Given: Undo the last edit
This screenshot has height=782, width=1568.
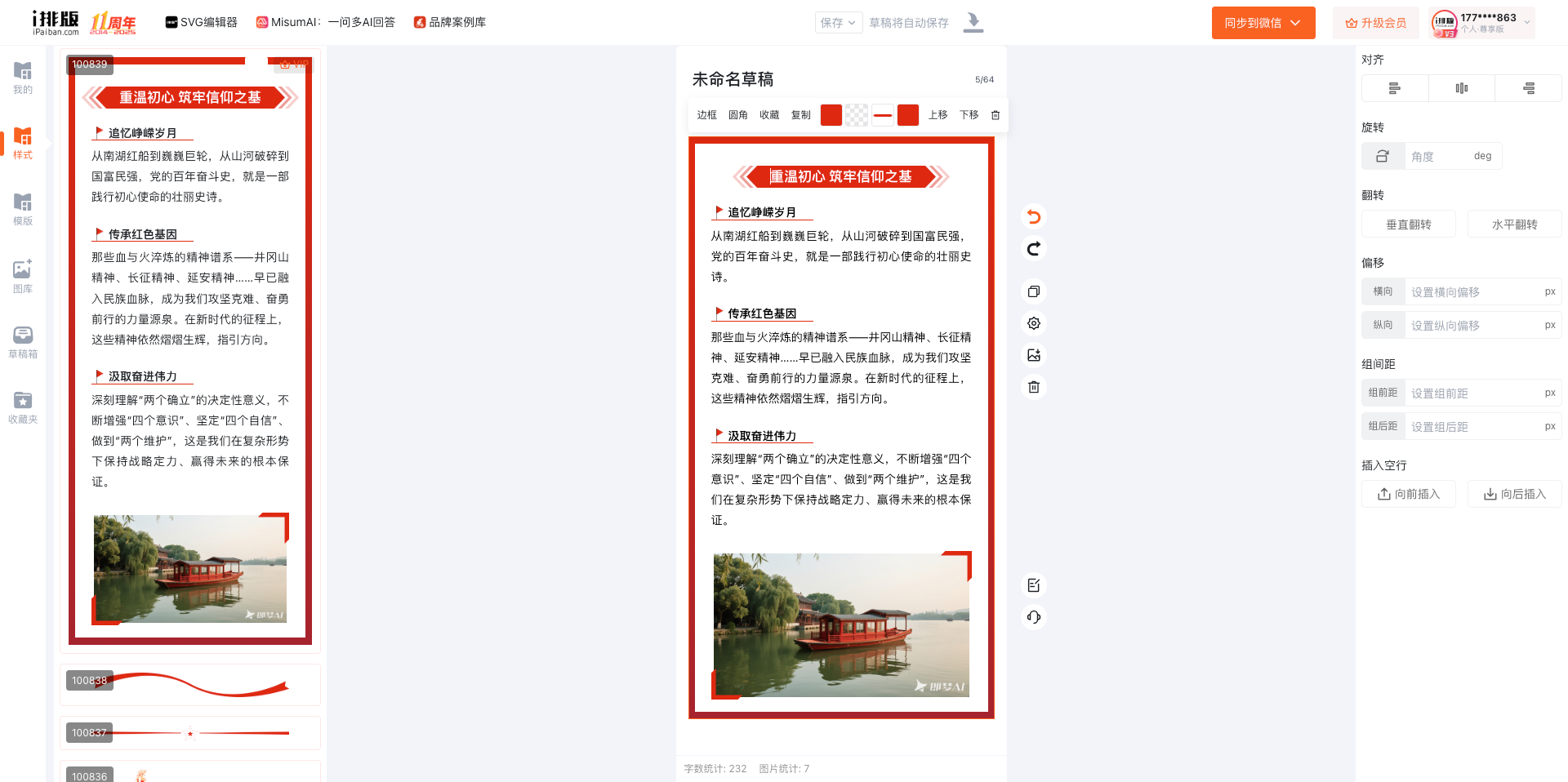Looking at the screenshot, I should point(1034,216).
